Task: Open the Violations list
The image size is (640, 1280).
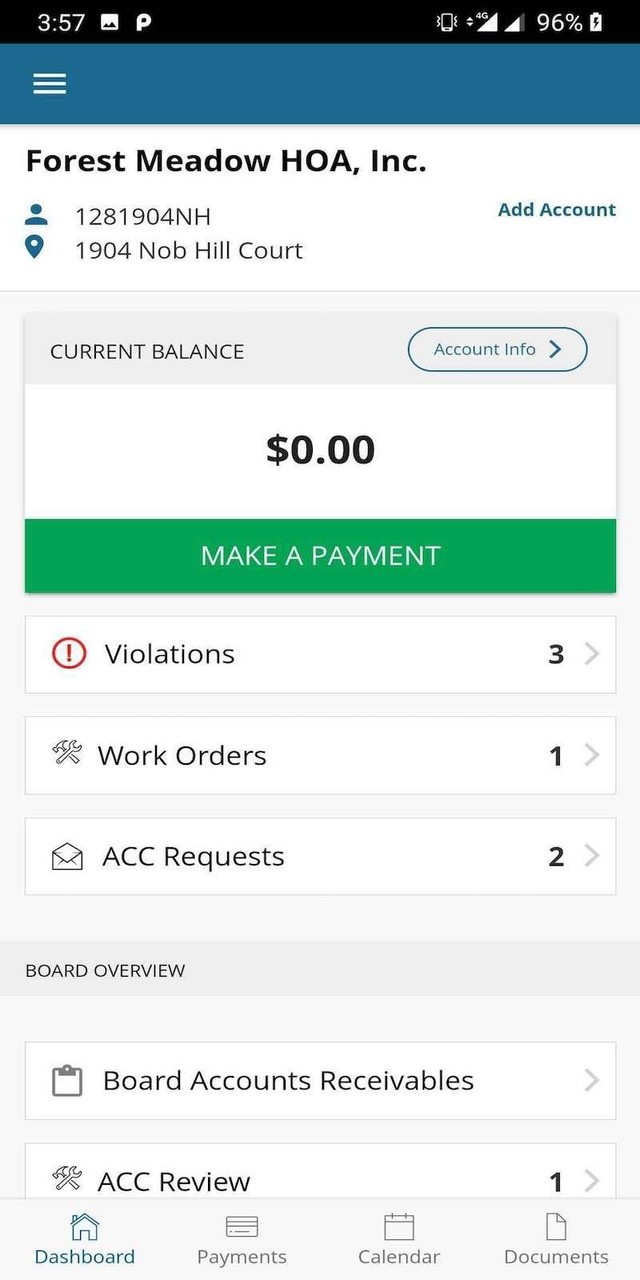Action: click(320, 655)
